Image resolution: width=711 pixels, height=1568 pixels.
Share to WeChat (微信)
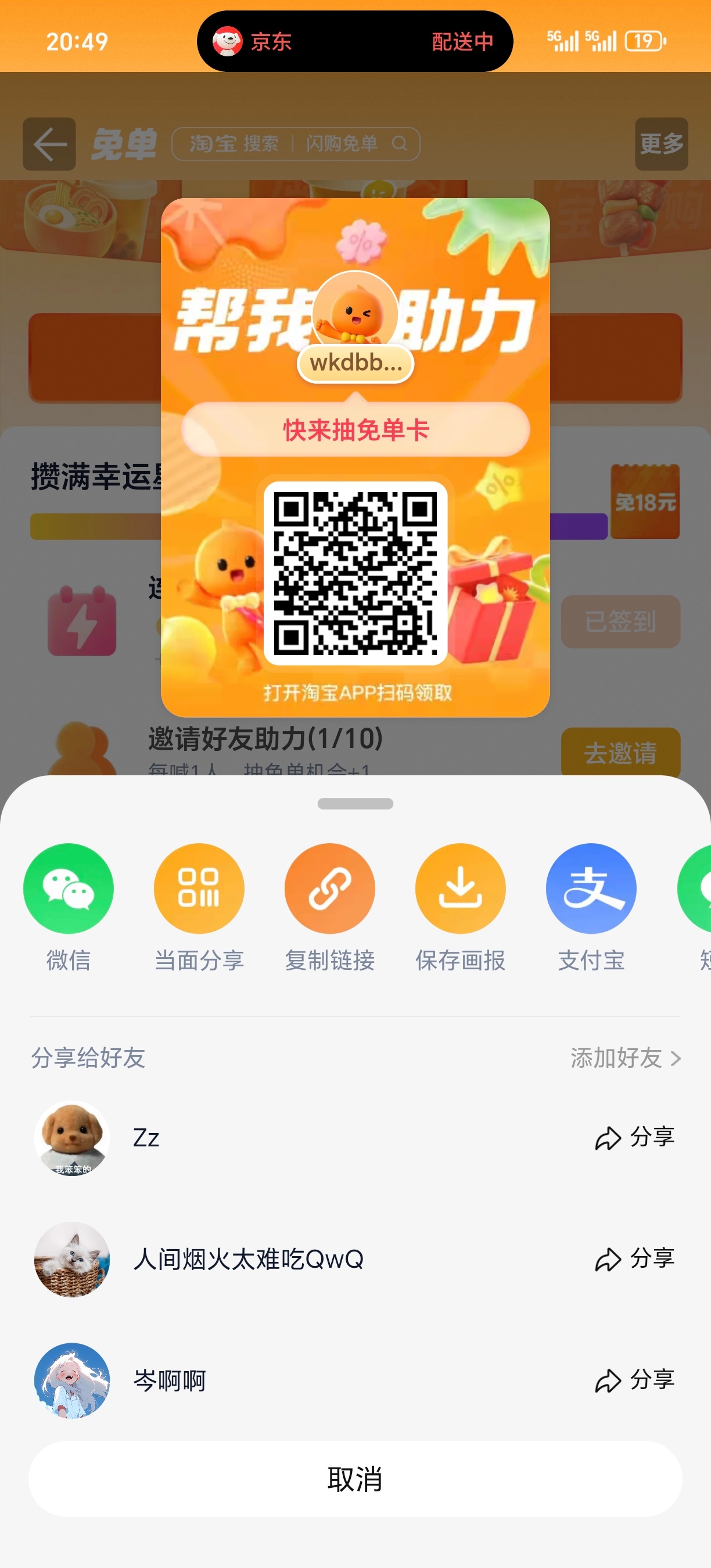pyautogui.click(x=68, y=889)
